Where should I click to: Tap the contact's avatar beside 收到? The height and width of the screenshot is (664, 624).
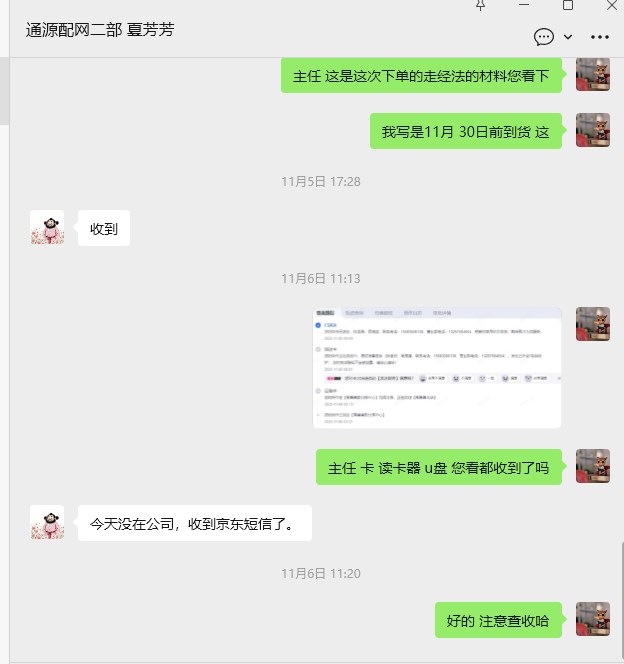tap(47, 228)
